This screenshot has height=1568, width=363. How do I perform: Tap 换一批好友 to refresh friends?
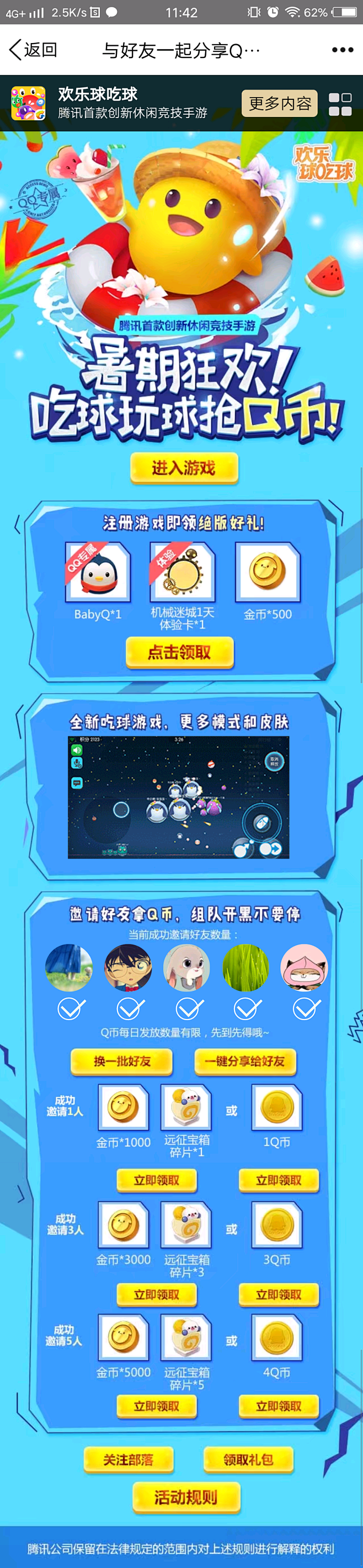(x=122, y=1061)
